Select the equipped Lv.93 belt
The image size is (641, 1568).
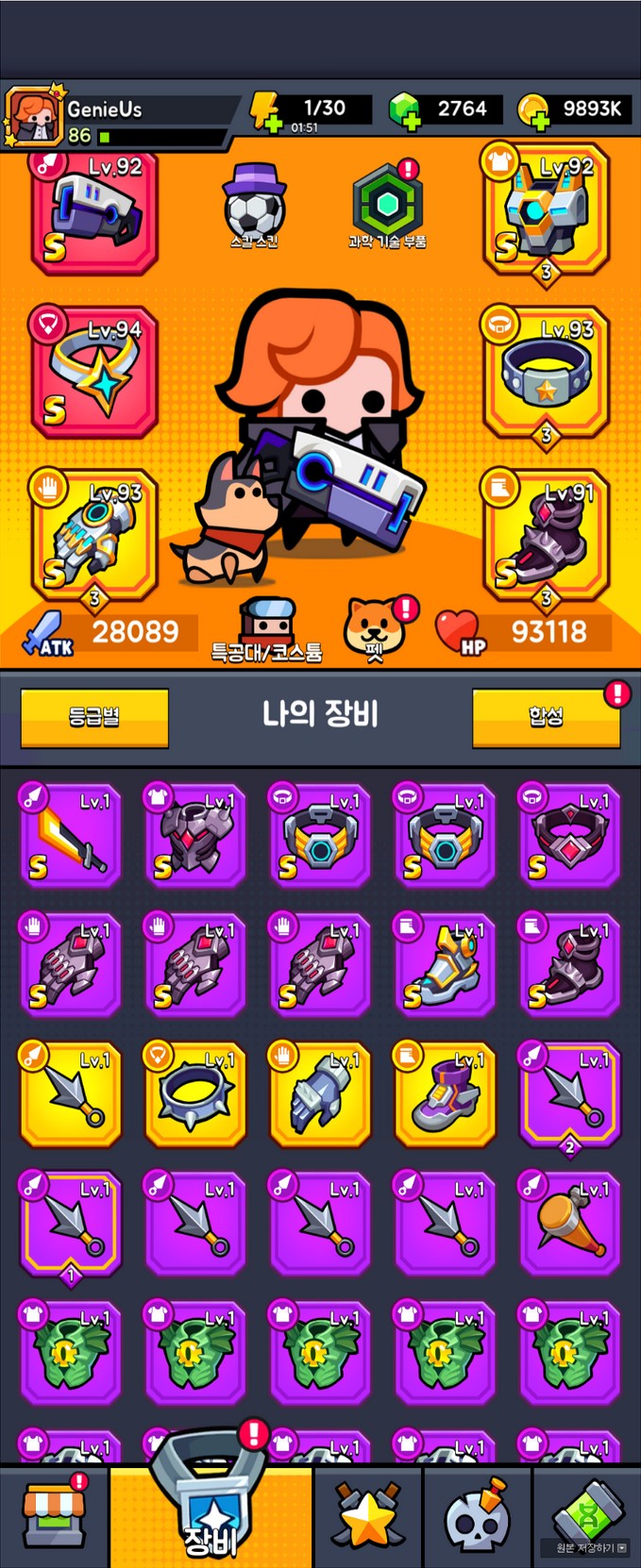coord(546,372)
